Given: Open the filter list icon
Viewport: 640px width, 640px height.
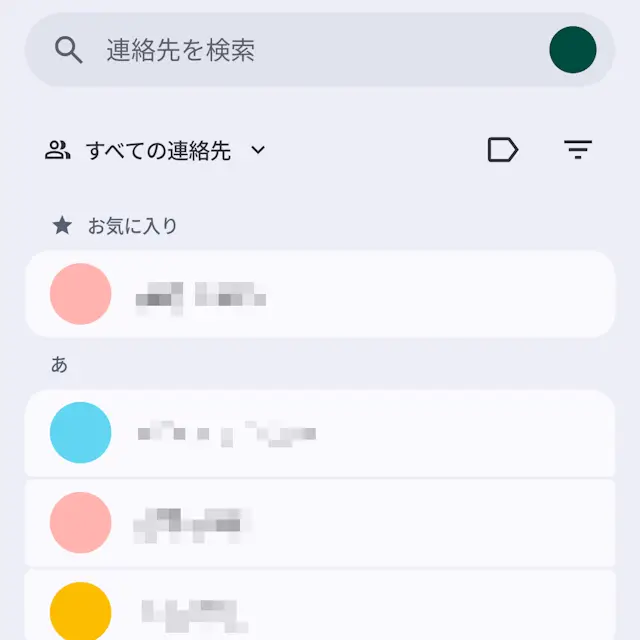Looking at the screenshot, I should (578, 150).
